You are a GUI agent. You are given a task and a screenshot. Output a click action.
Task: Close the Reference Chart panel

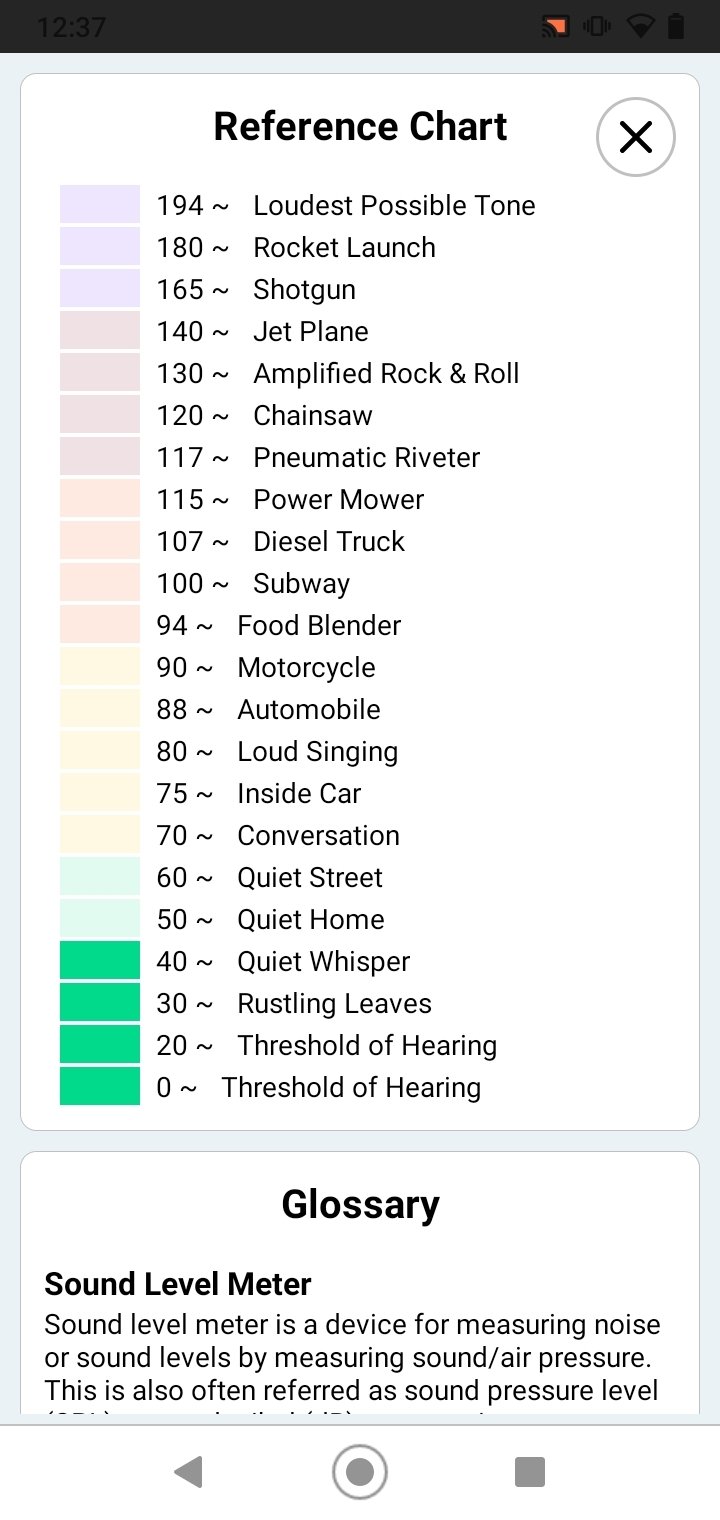(x=636, y=137)
